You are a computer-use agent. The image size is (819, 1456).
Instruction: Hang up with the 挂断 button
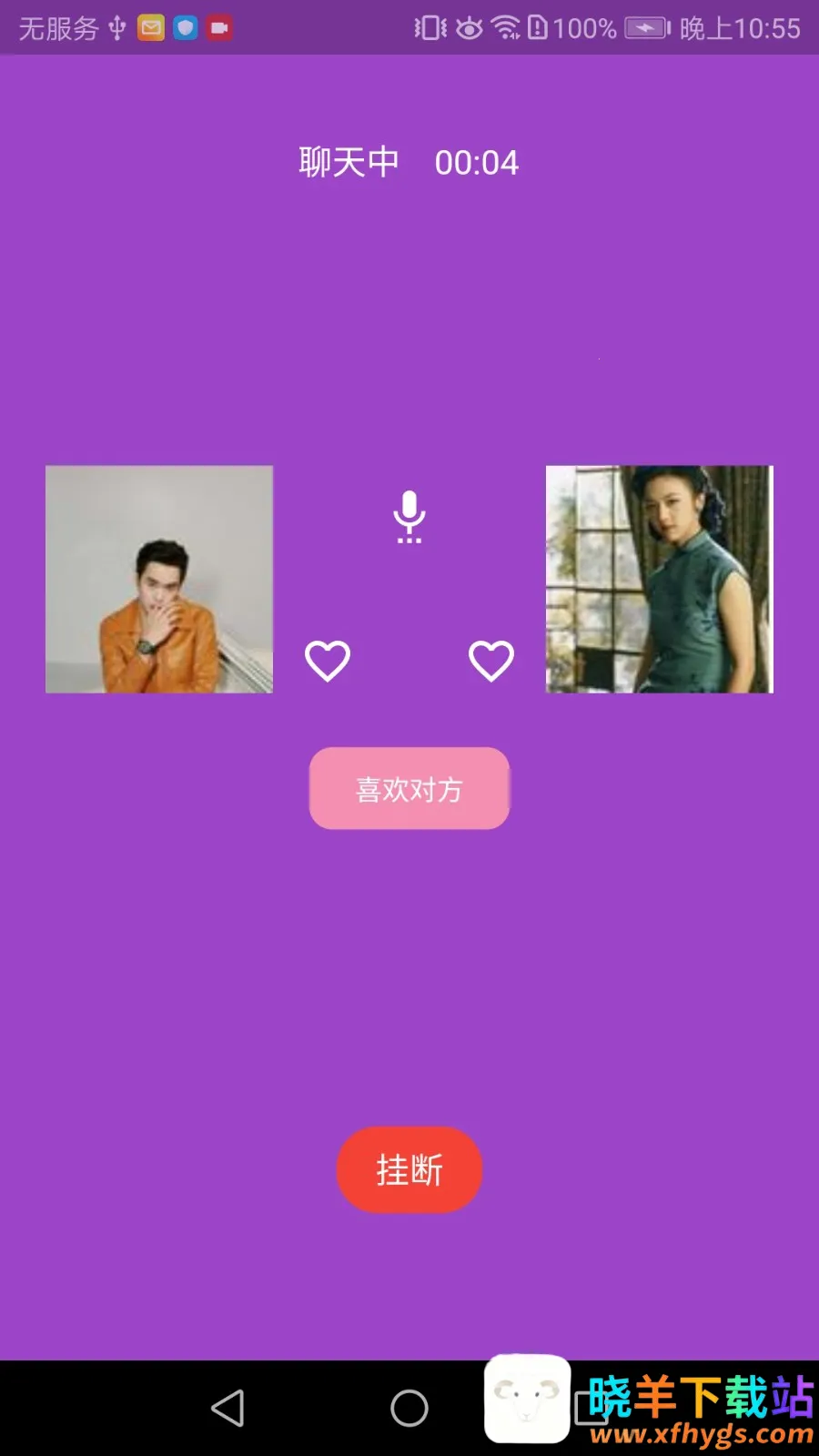(x=409, y=1169)
